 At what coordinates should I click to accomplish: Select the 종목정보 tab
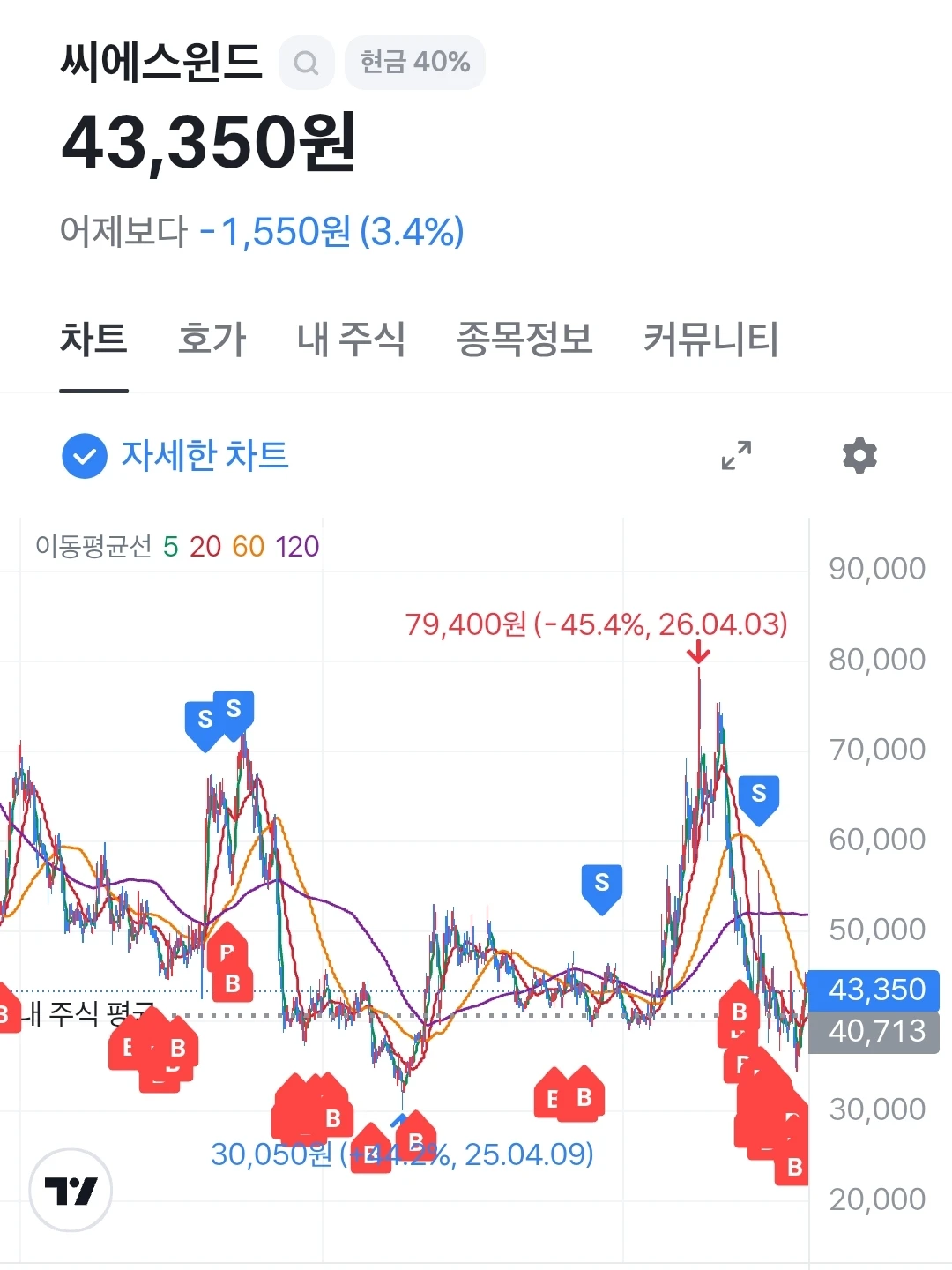tap(524, 340)
